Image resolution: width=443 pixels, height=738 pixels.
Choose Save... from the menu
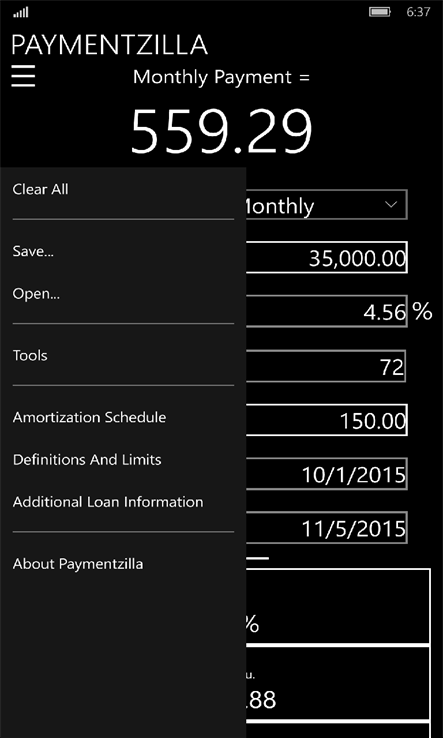(33, 251)
